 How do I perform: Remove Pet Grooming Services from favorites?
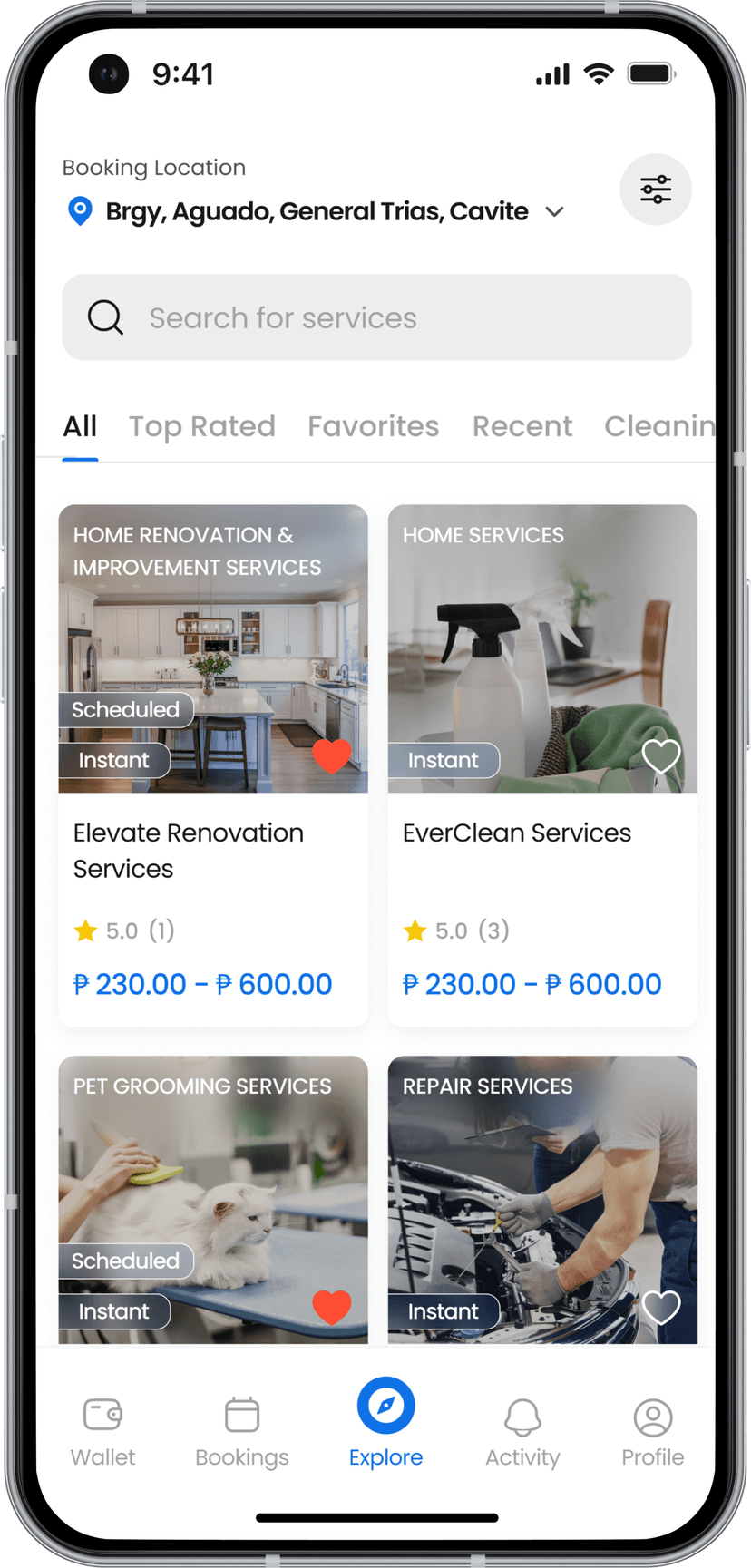click(331, 1307)
